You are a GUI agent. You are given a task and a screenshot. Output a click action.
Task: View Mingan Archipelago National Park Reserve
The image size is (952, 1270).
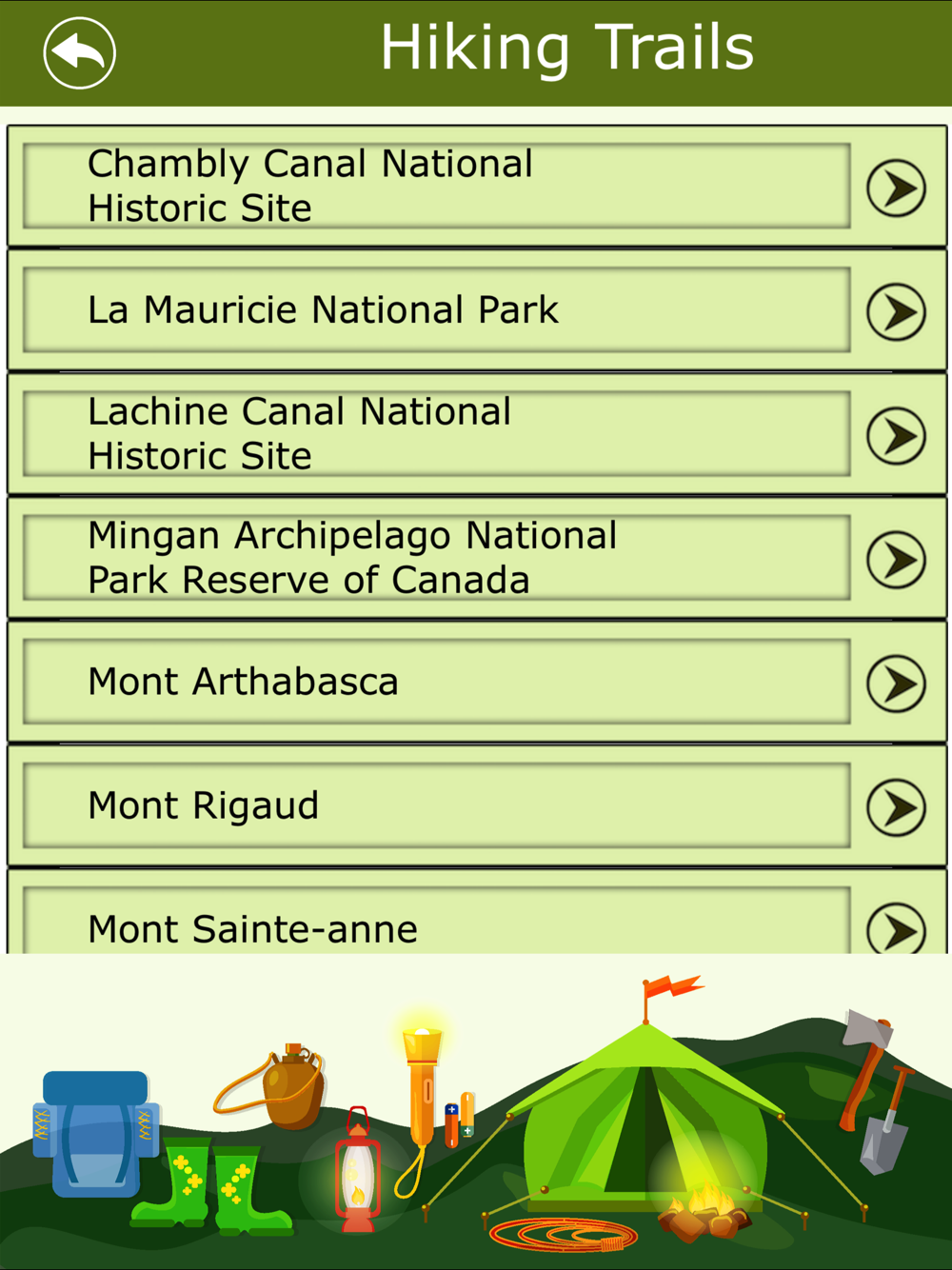tap(477, 558)
